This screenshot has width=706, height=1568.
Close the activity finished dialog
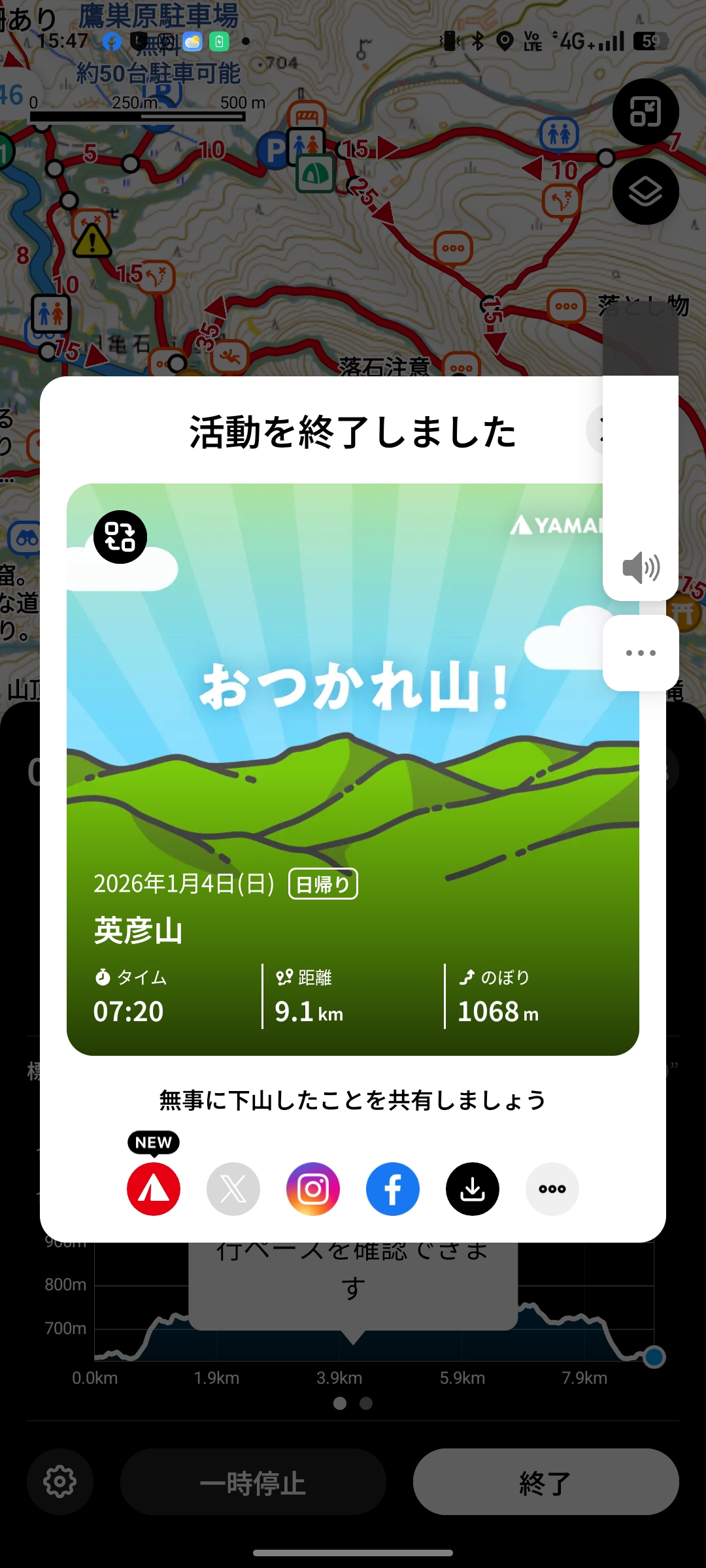click(x=596, y=430)
